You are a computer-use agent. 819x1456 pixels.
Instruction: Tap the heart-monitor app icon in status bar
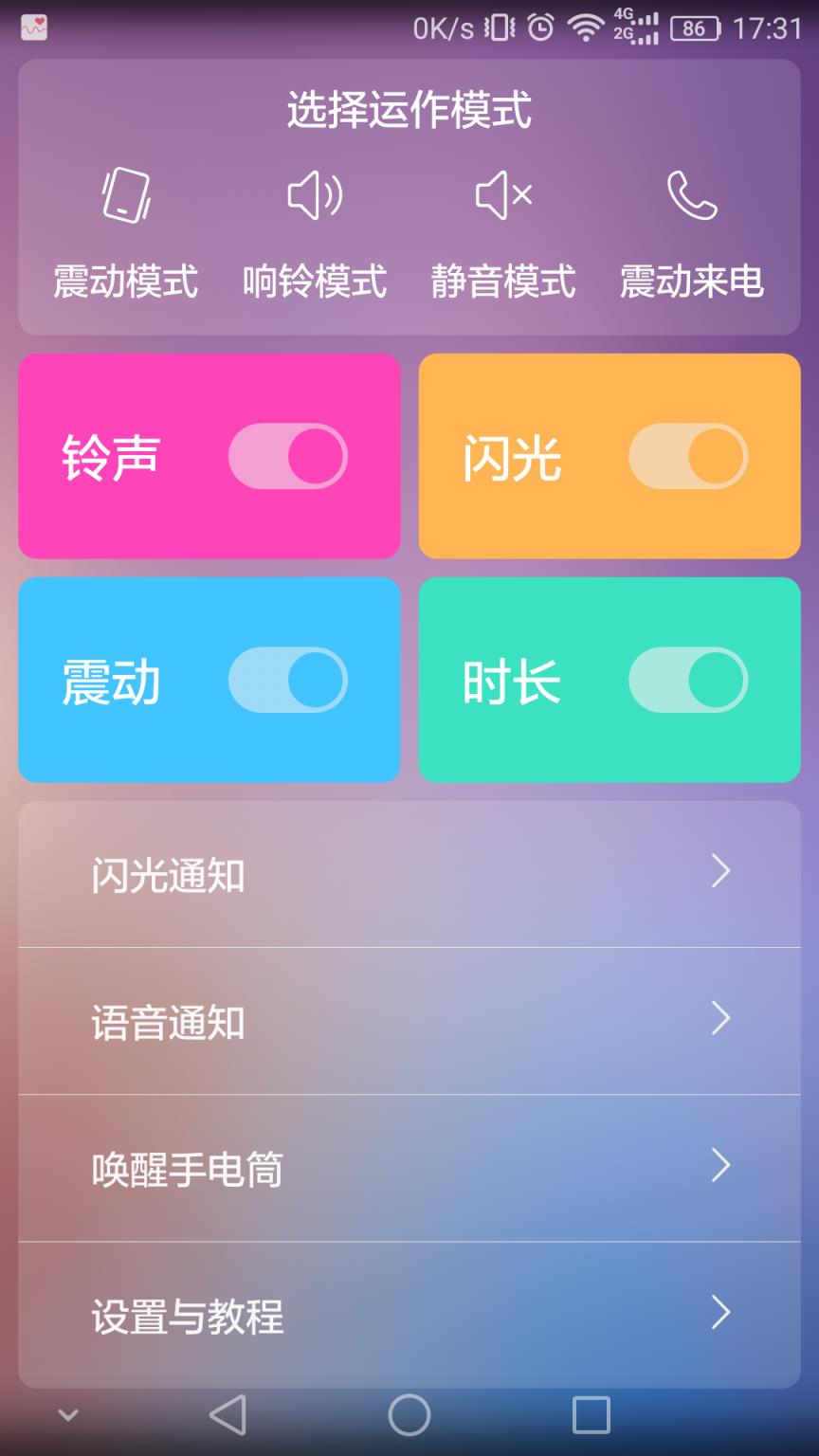click(31, 26)
